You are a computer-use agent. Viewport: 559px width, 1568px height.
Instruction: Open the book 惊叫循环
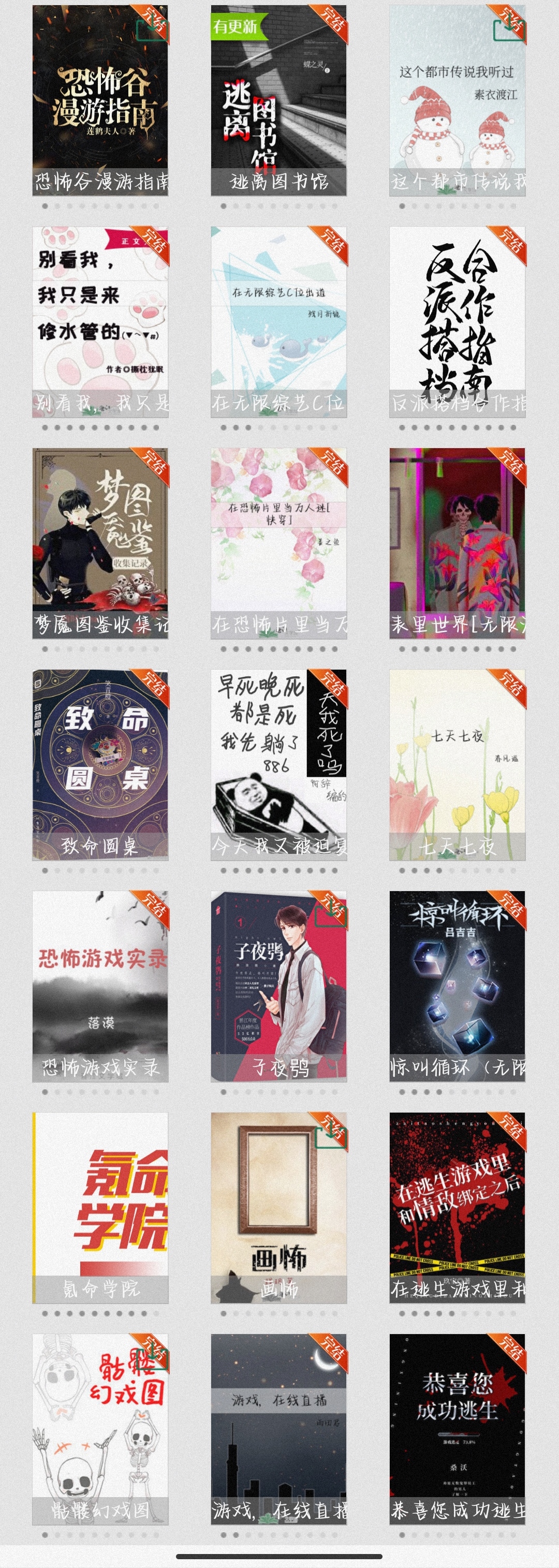pyautogui.click(x=457, y=986)
